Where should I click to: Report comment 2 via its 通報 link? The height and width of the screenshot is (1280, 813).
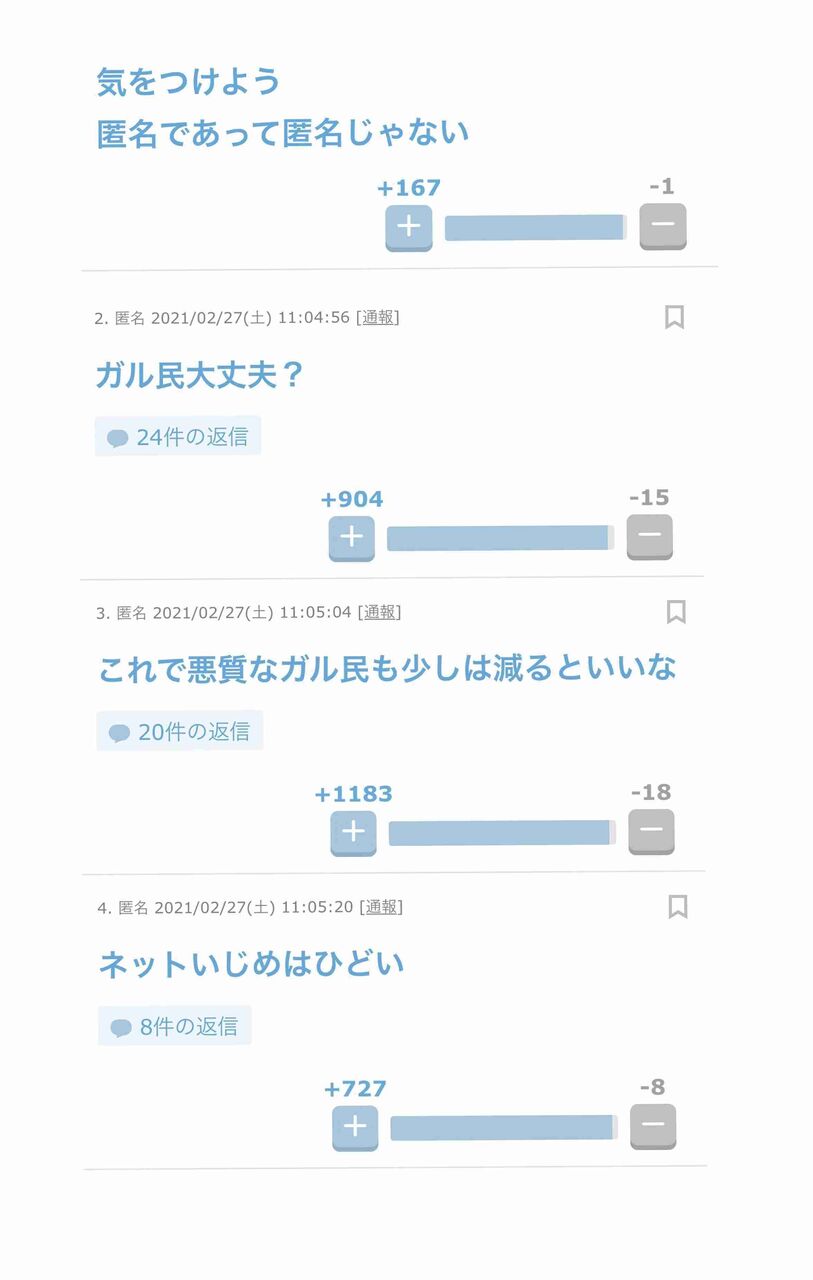point(380,316)
